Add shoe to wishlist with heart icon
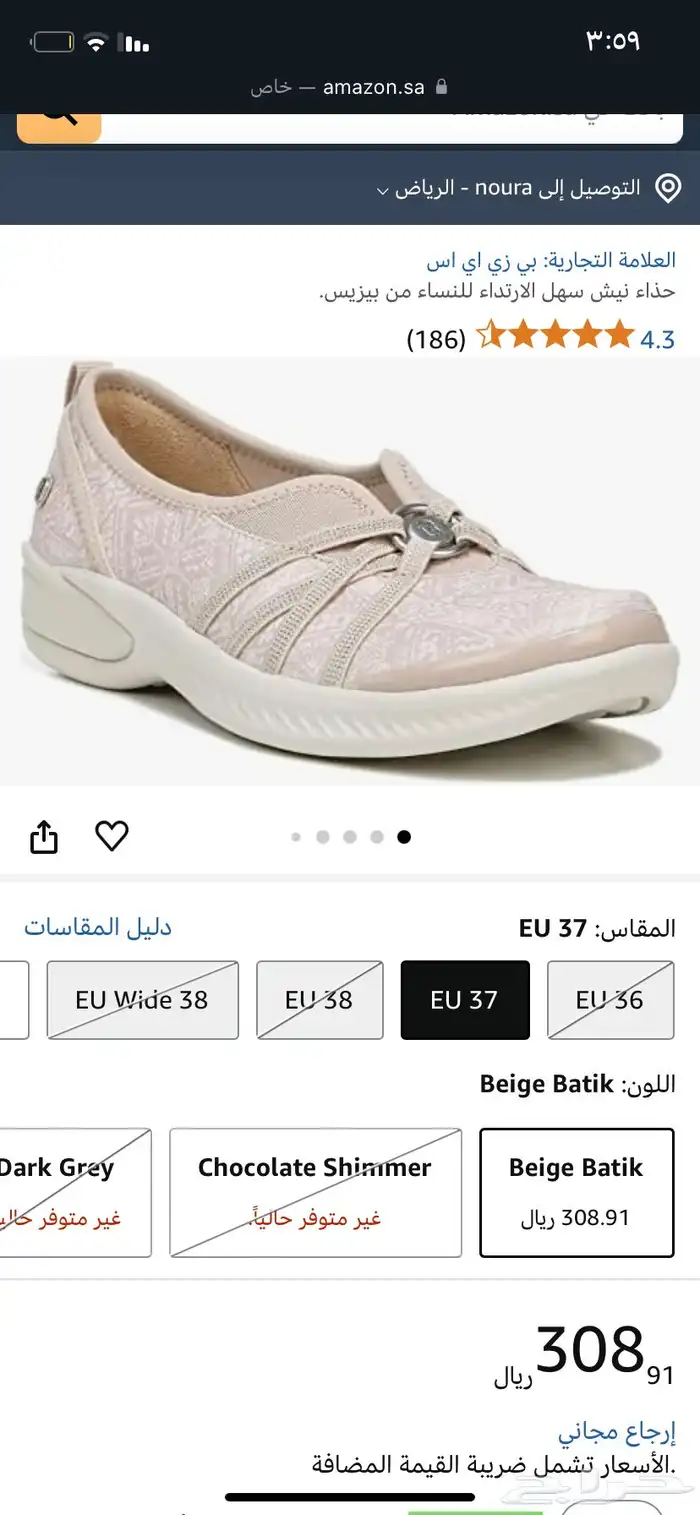The width and height of the screenshot is (700, 1515). tap(112, 835)
